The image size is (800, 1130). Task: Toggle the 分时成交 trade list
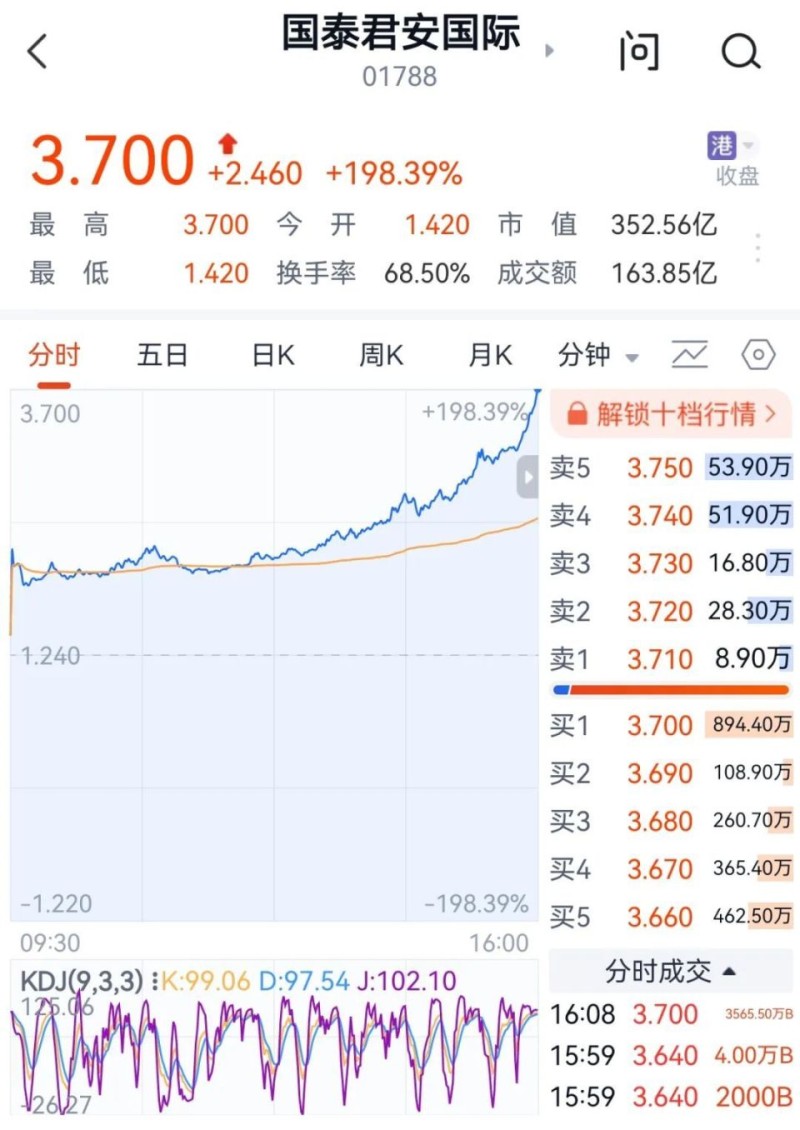tap(671, 970)
